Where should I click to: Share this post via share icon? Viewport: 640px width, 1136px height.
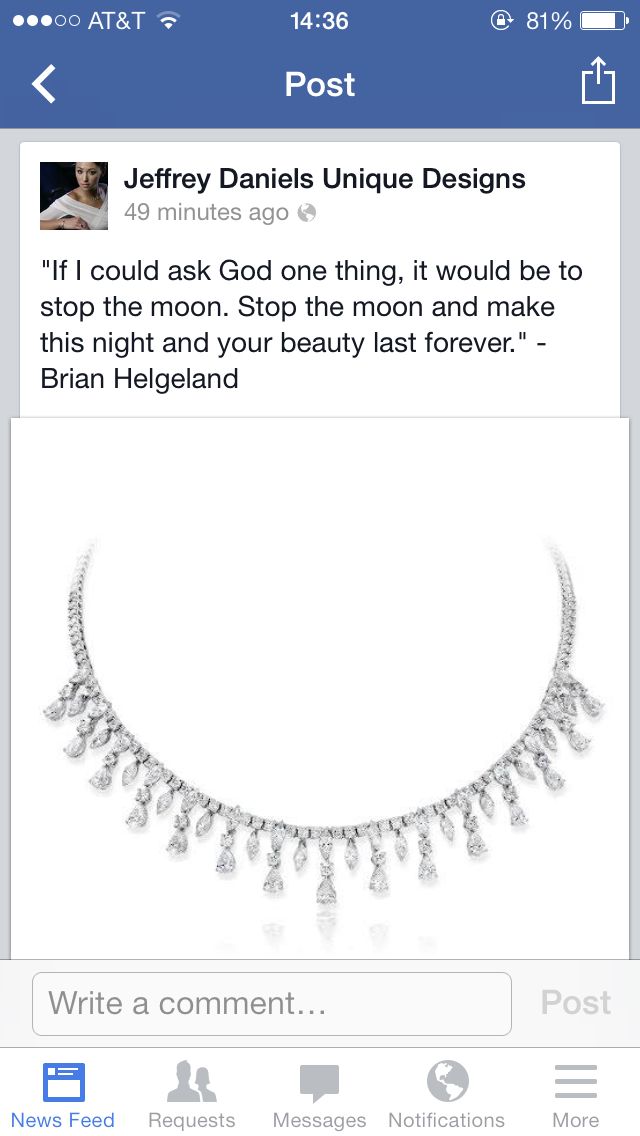tap(597, 82)
